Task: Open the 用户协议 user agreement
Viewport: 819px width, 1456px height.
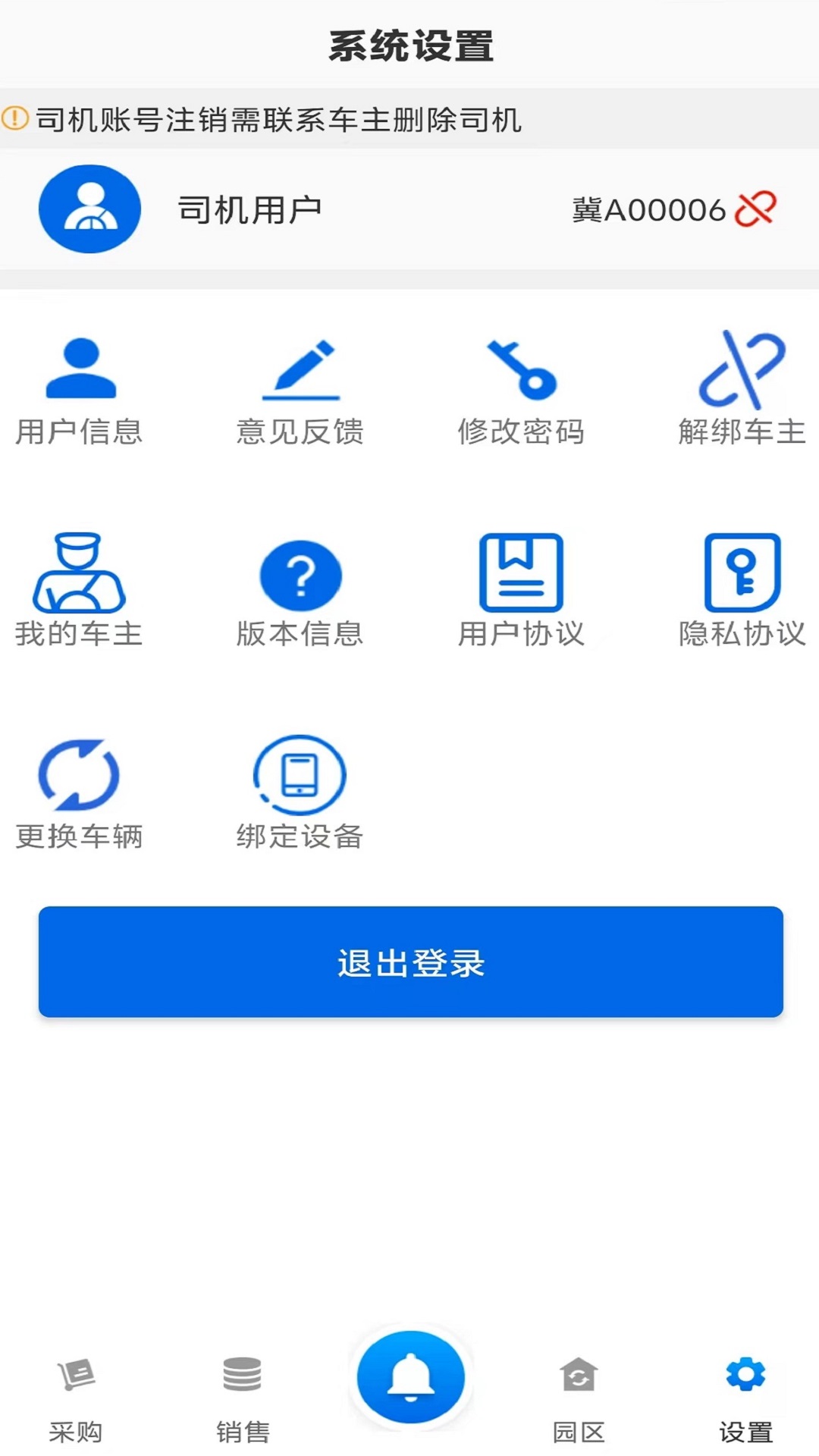Action: point(522,591)
